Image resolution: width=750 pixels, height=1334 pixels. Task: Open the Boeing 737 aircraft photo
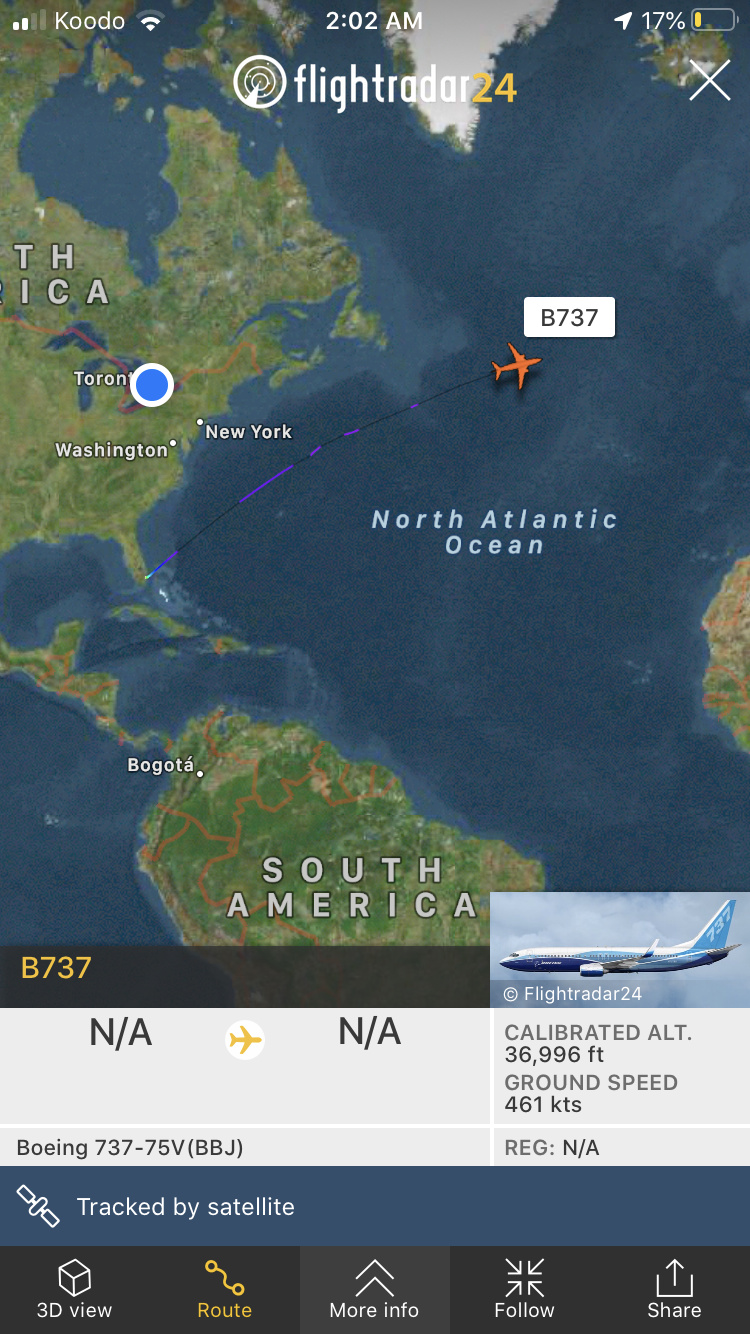click(x=620, y=948)
